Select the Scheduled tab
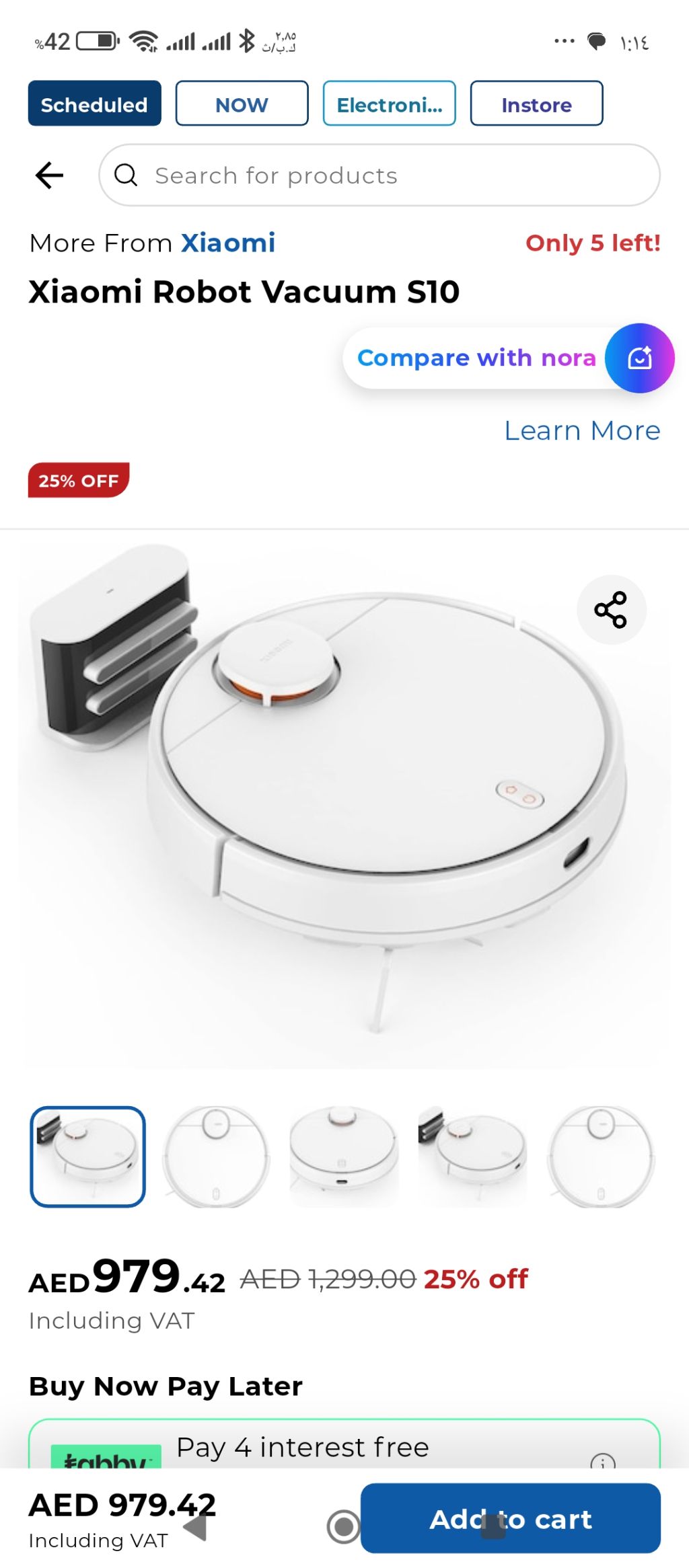689x1568 pixels. pos(94,104)
